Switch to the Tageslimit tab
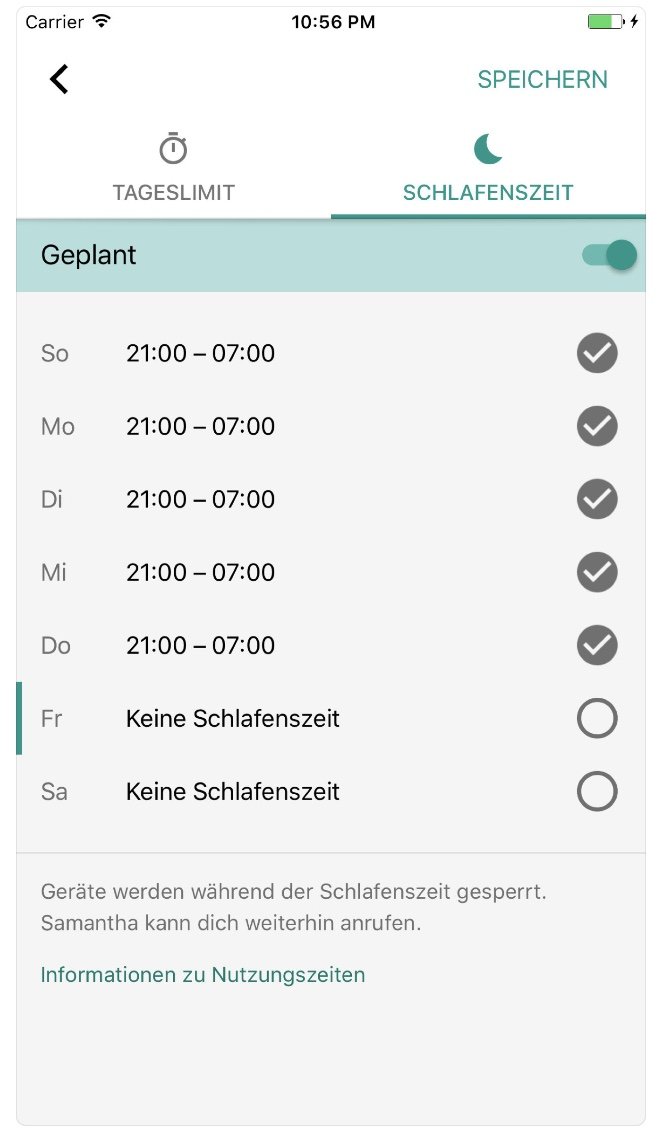 pos(174,170)
